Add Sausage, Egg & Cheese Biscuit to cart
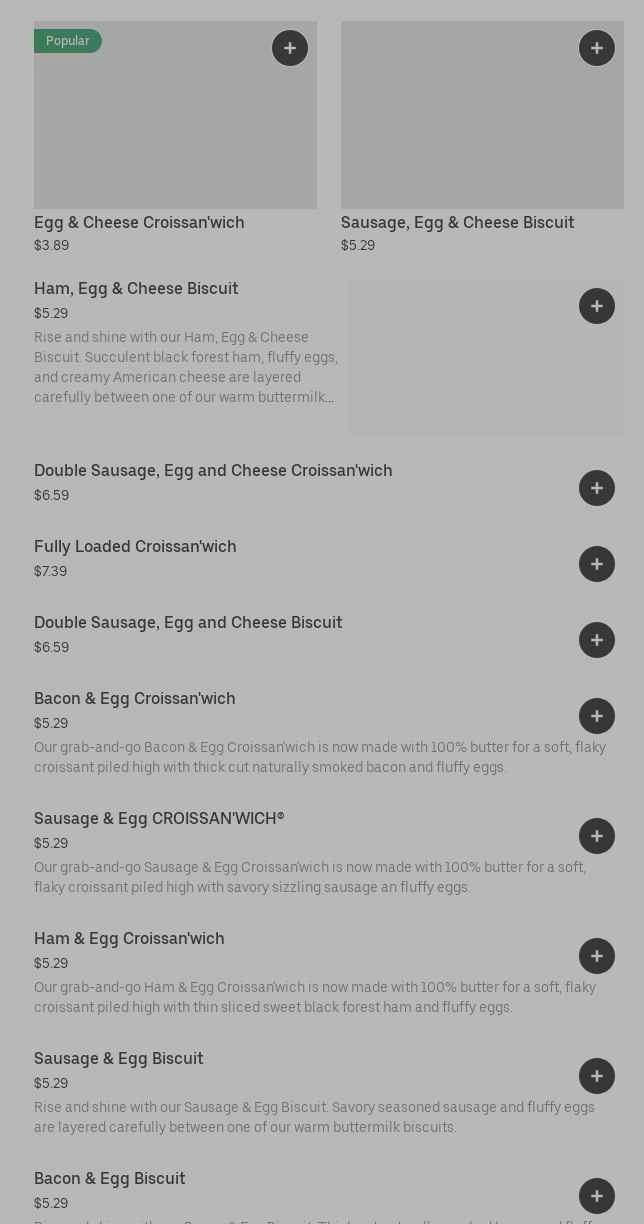The image size is (644, 1224). (x=597, y=48)
